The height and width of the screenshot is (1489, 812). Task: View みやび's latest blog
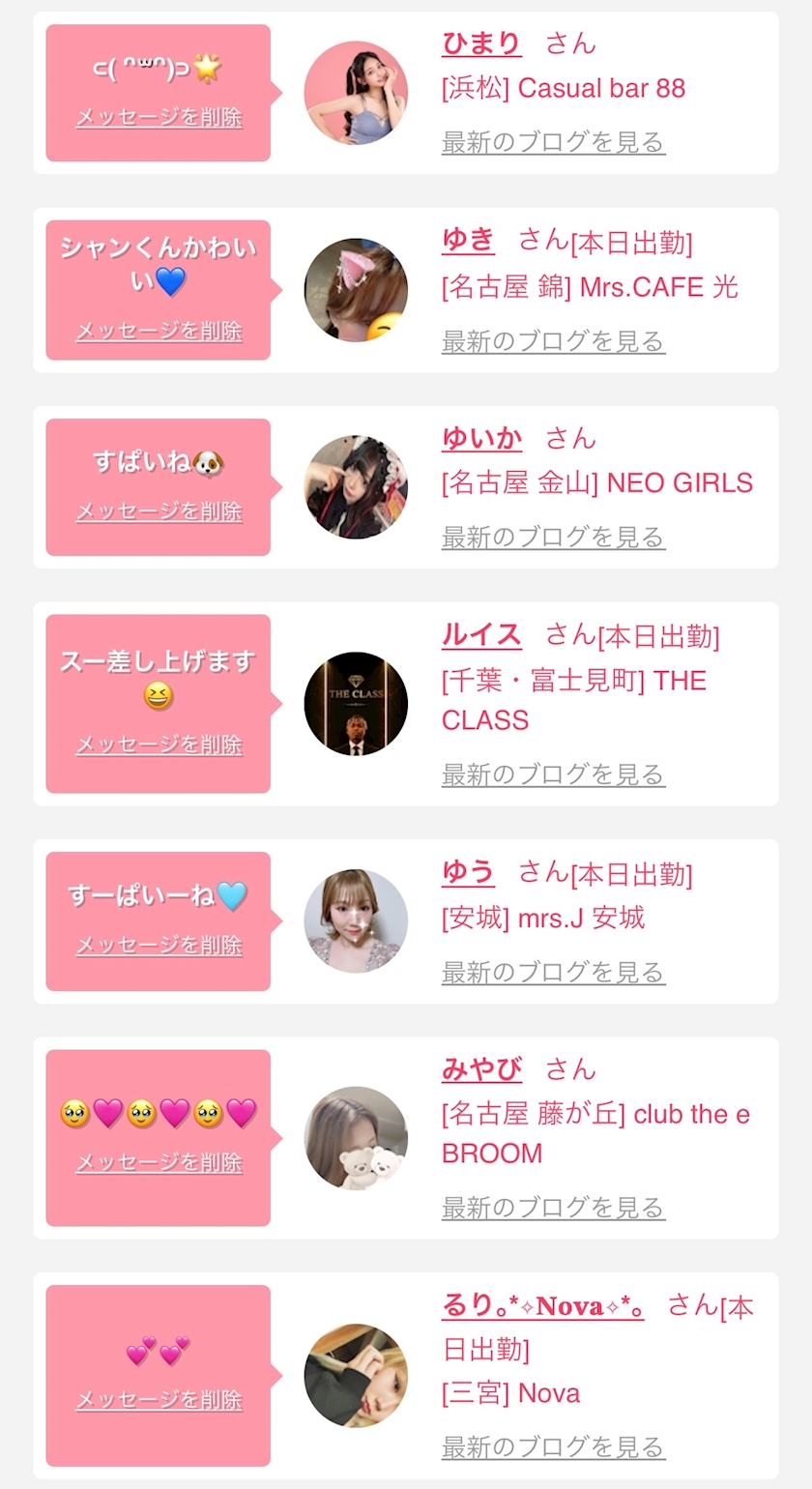[553, 1207]
